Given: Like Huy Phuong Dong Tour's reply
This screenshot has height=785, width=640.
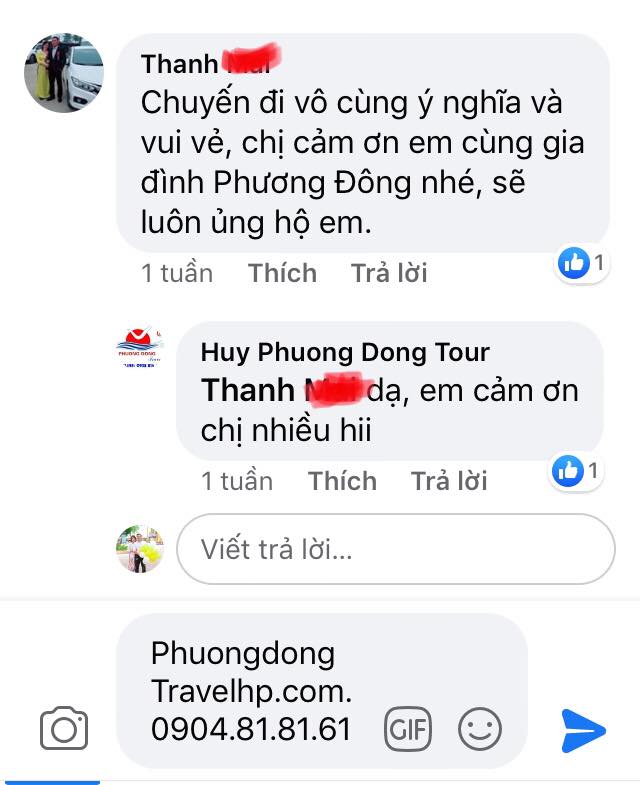Looking at the screenshot, I should pos(342,481).
